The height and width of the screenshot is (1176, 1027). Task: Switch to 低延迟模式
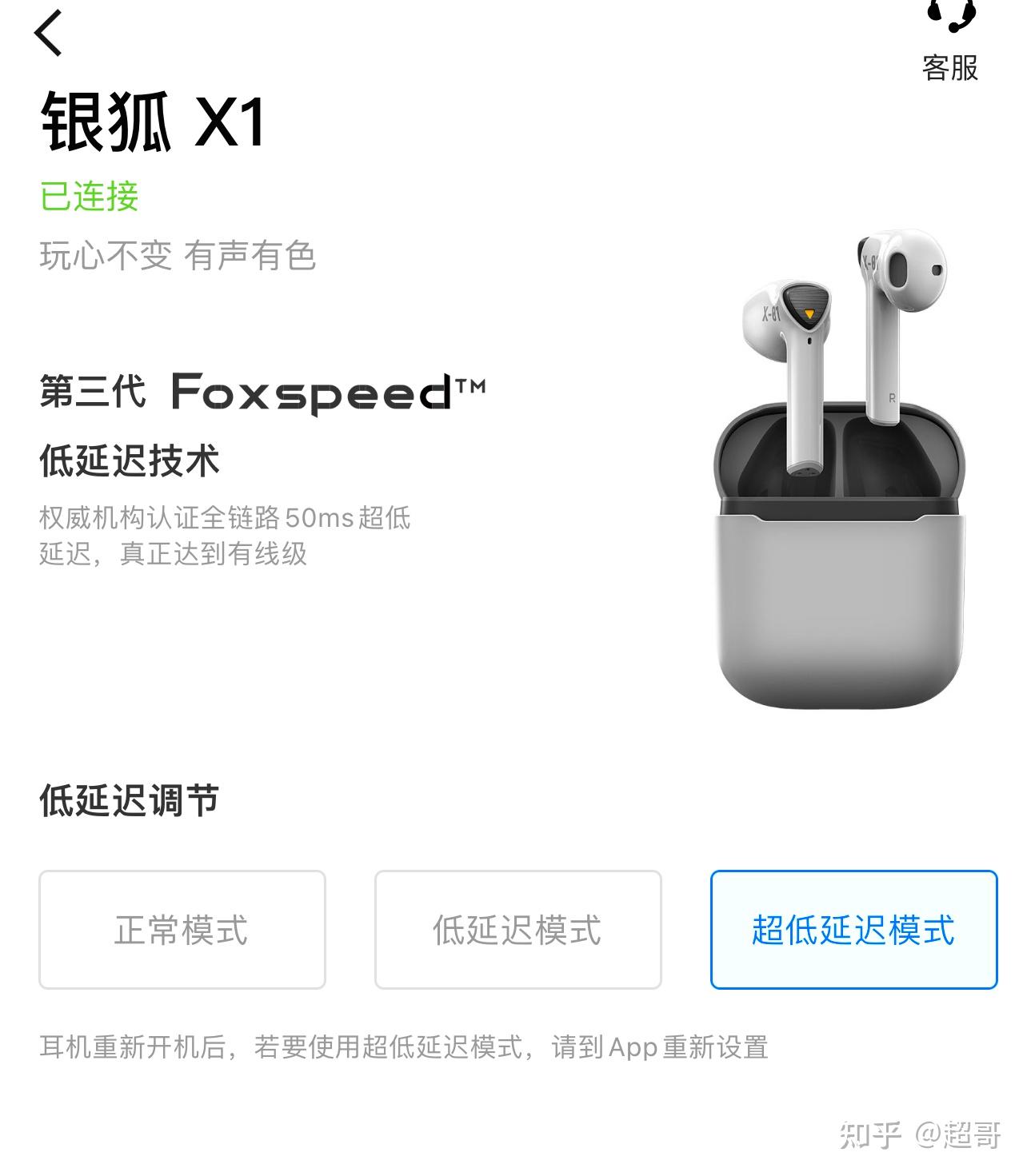pyautogui.click(x=517, y=930)
